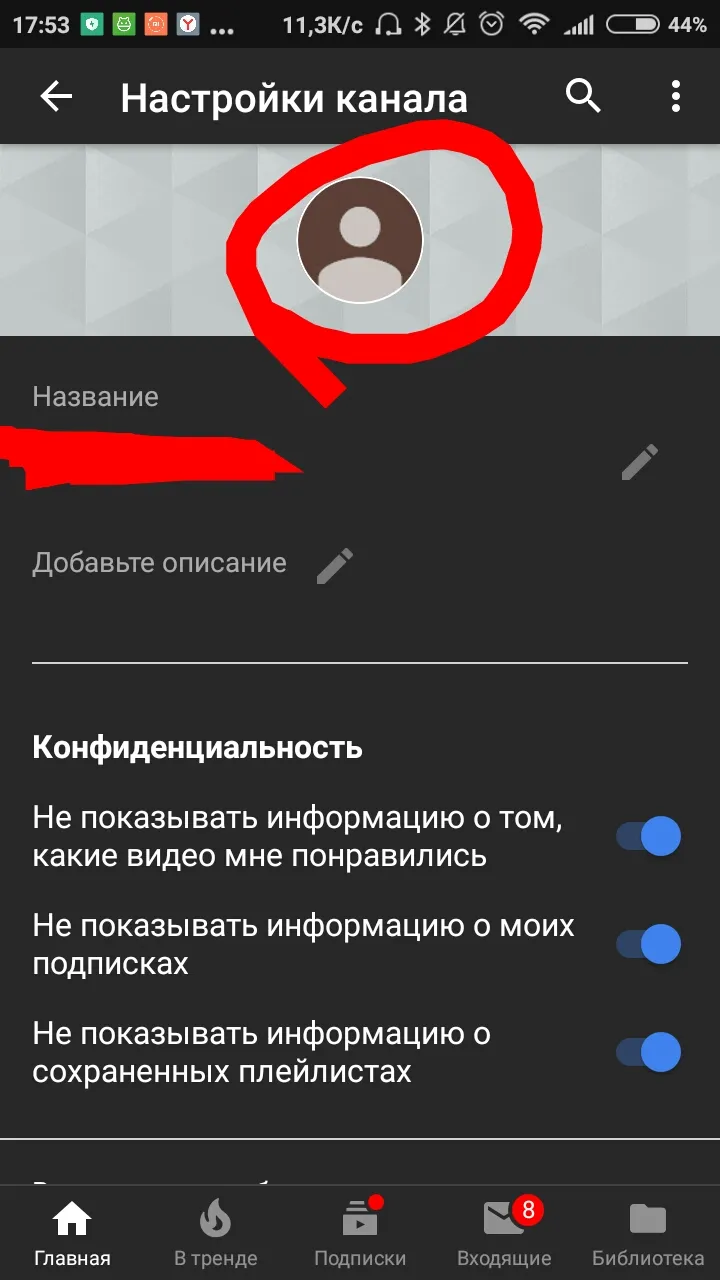
Task: Switch to the Библиотека tab
Action: click(x=648, y=1234)
